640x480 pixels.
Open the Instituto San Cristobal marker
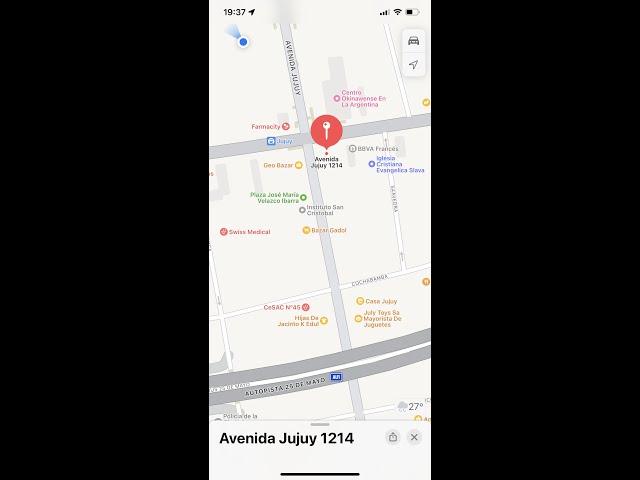tap(302, 210)
